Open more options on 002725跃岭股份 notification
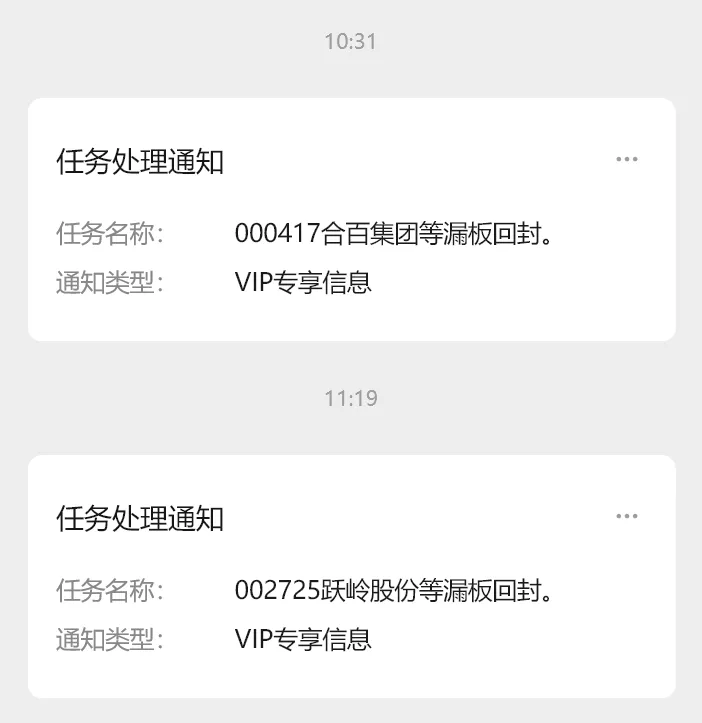The image size is (702, 723). (627, 517)
